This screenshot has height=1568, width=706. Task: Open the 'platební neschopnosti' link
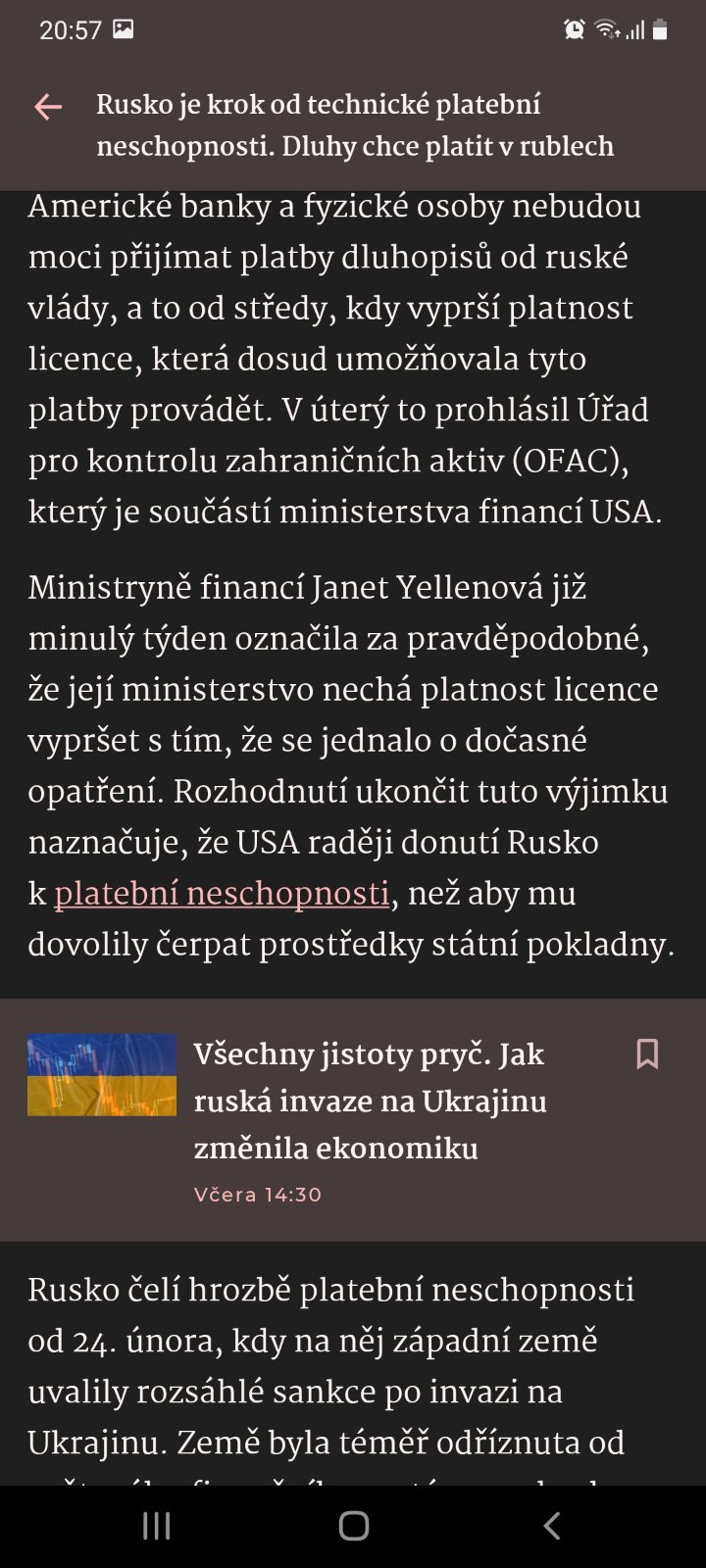[222, 894]
